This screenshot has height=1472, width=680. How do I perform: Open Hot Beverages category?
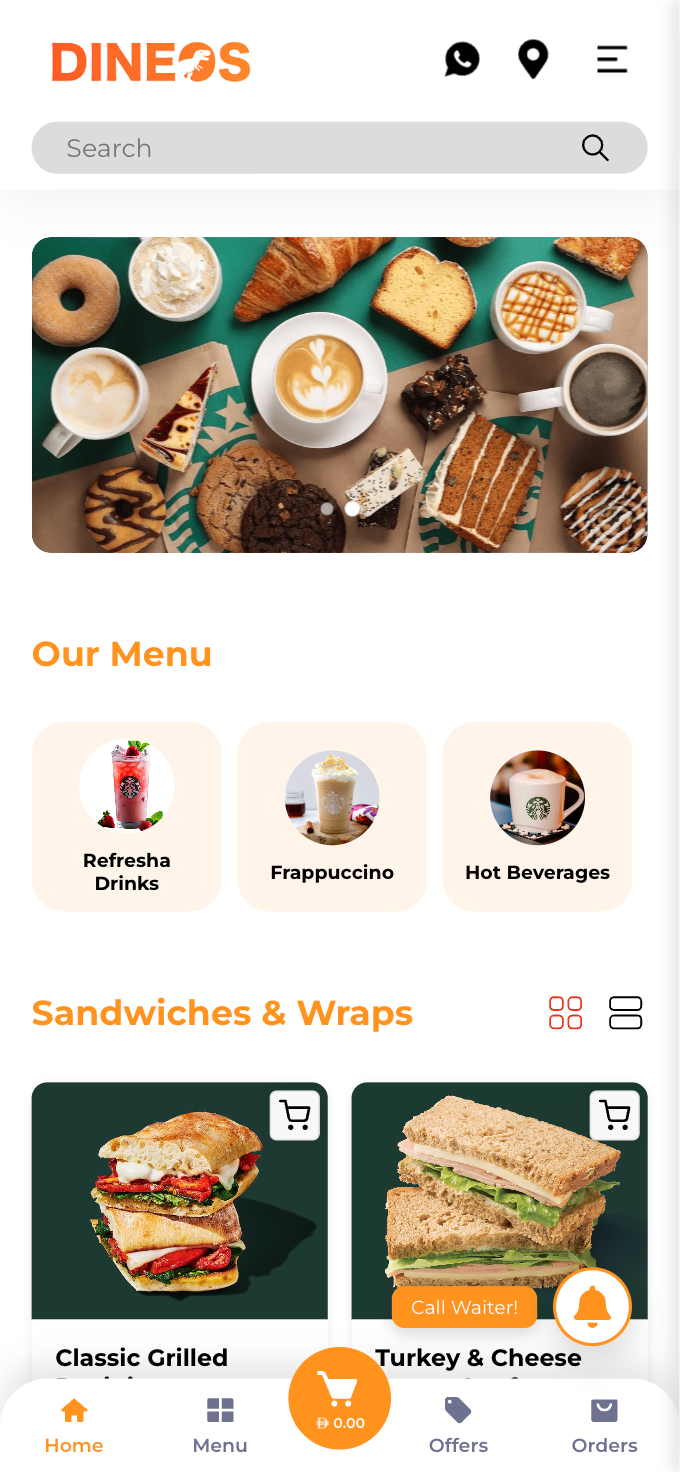(x=537, y=816)
